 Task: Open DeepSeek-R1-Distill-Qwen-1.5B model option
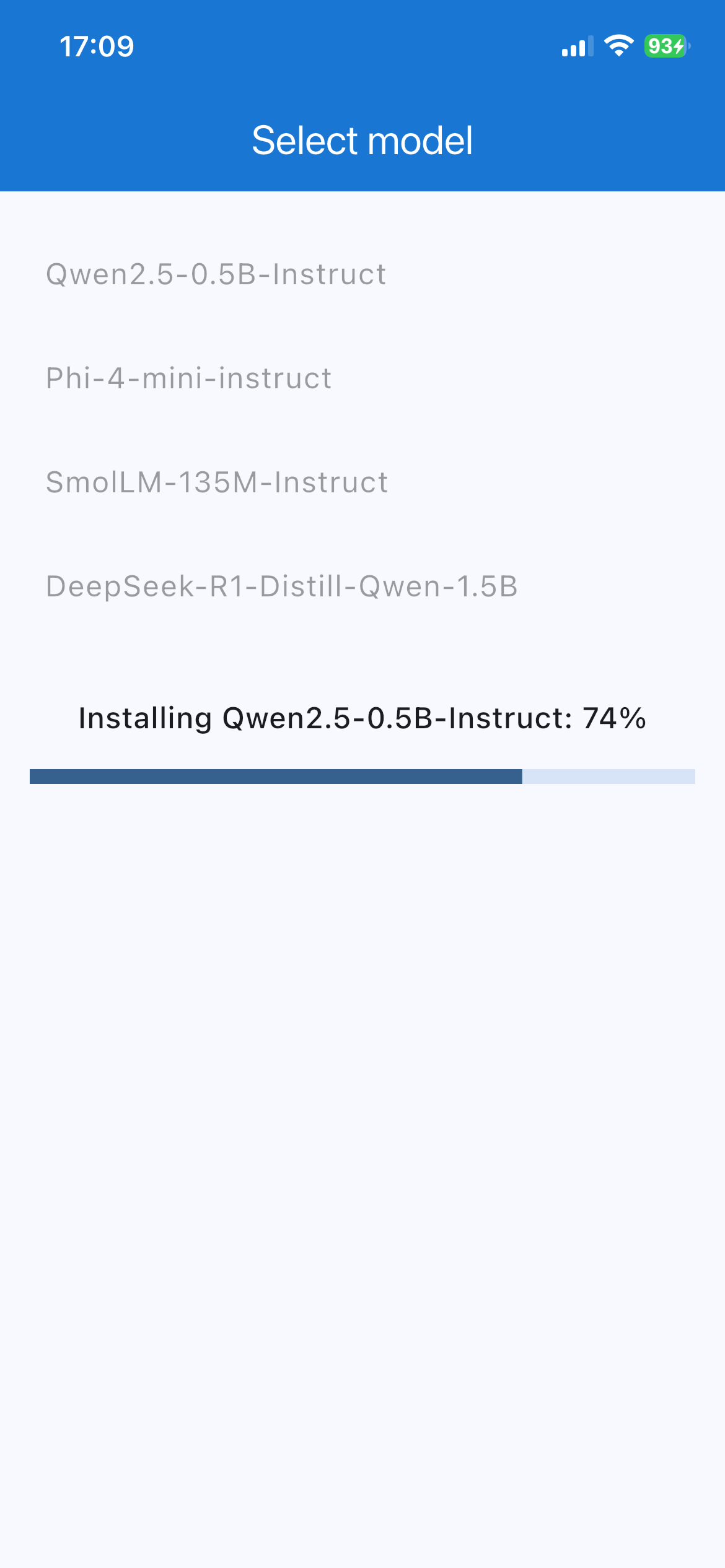282,586
